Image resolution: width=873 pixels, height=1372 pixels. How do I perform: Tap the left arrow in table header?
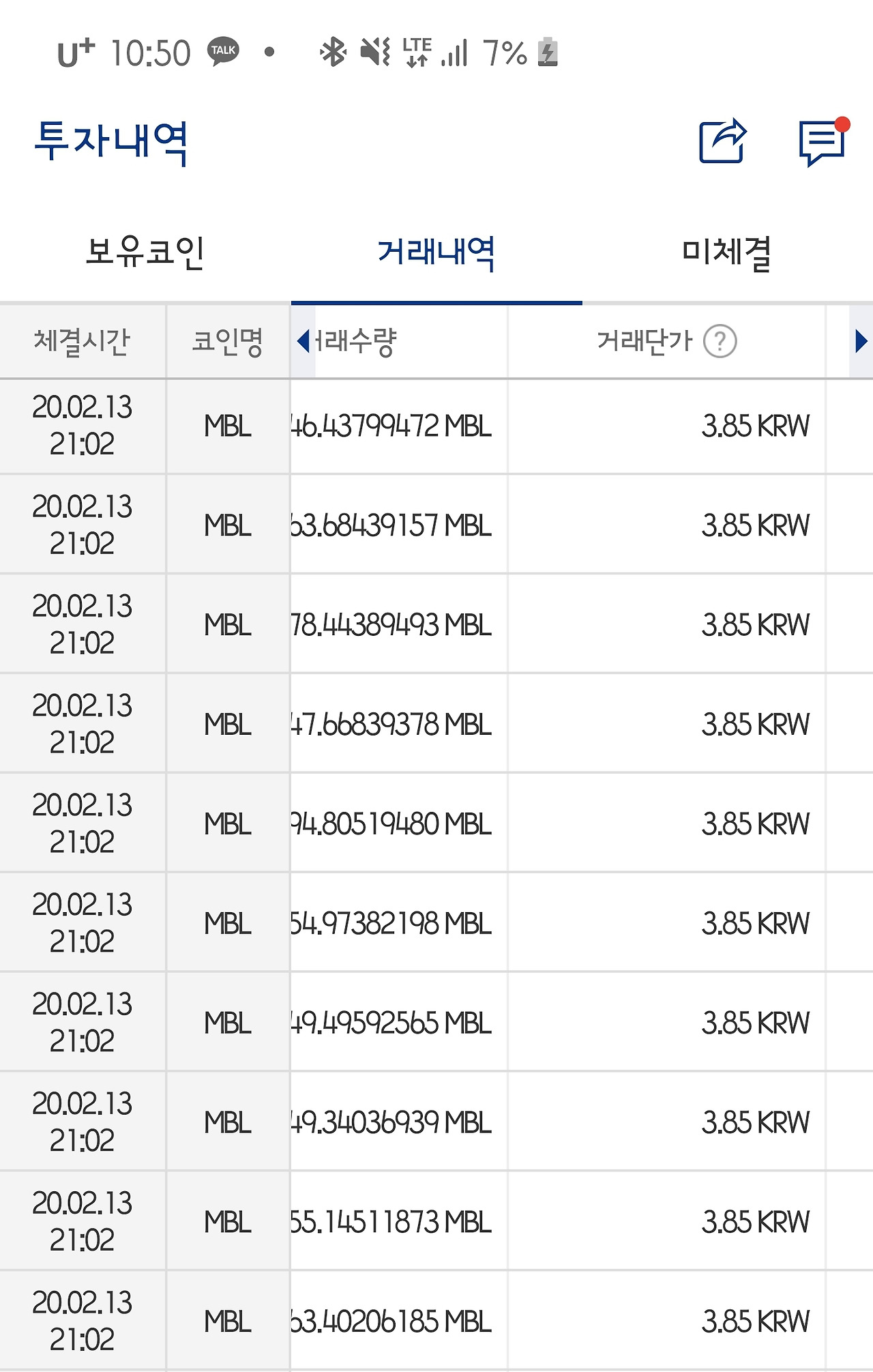(x=304, y=341)
